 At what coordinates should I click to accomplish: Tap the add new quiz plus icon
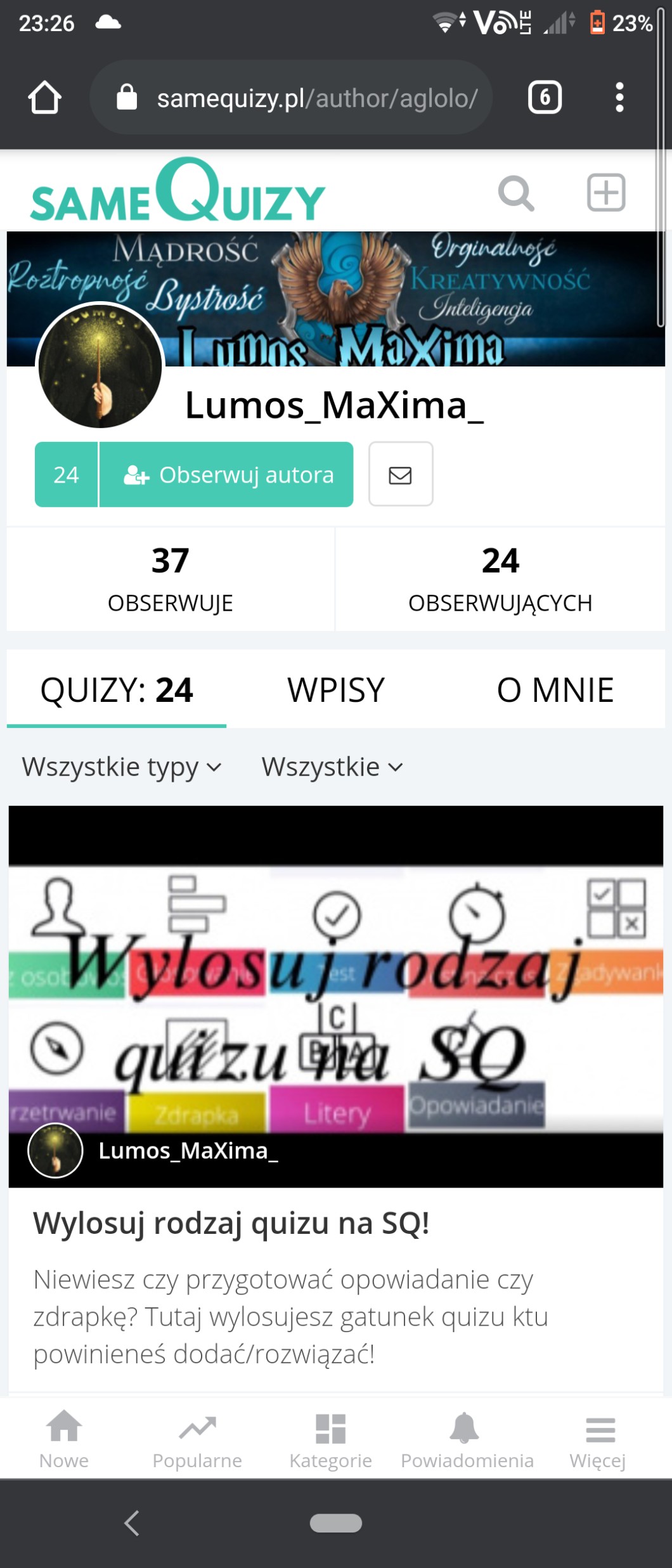coord(605,192)
